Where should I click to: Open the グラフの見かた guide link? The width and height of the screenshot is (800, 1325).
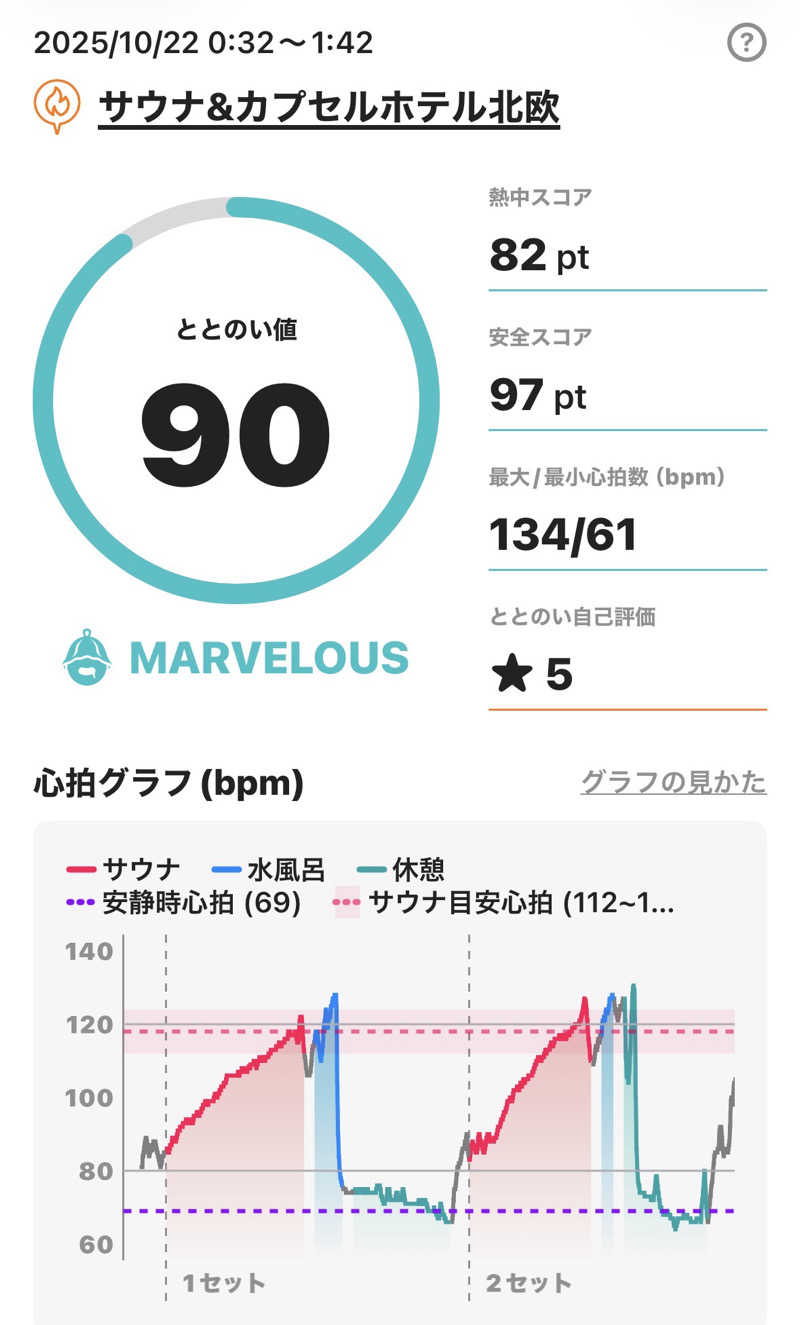[x=673, y=782]
